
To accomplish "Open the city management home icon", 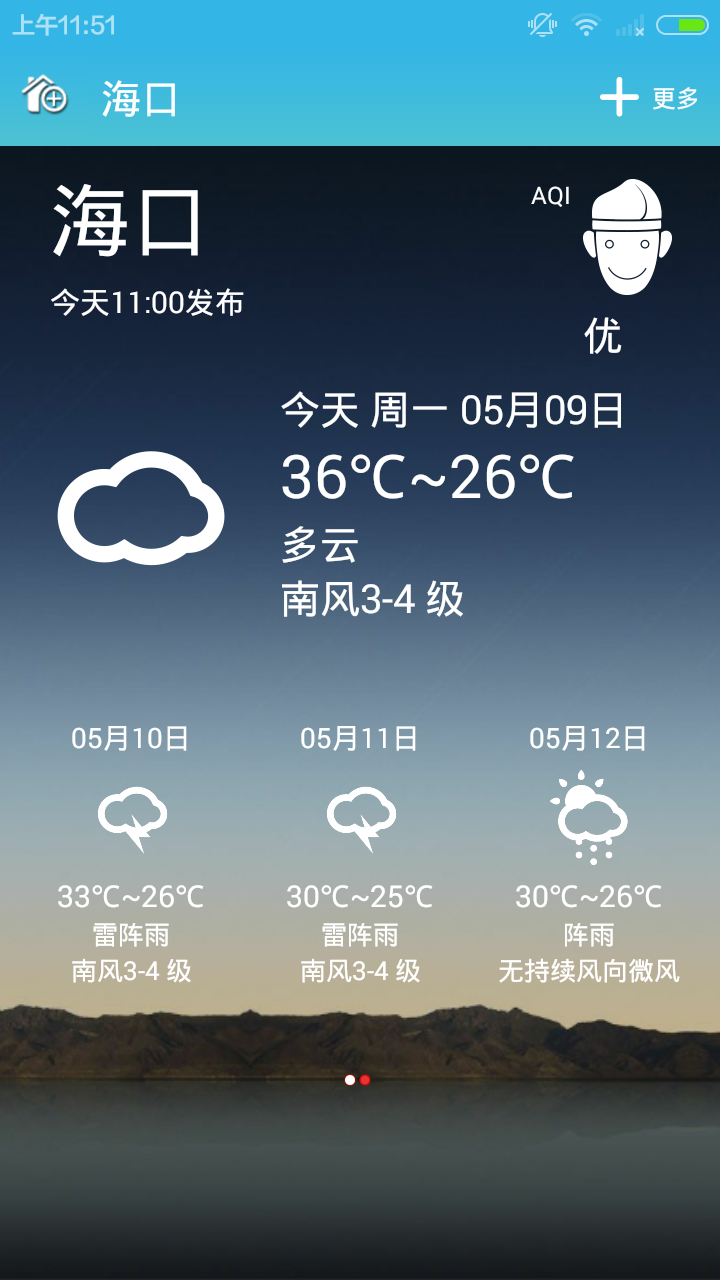I will tap(45, 97).
